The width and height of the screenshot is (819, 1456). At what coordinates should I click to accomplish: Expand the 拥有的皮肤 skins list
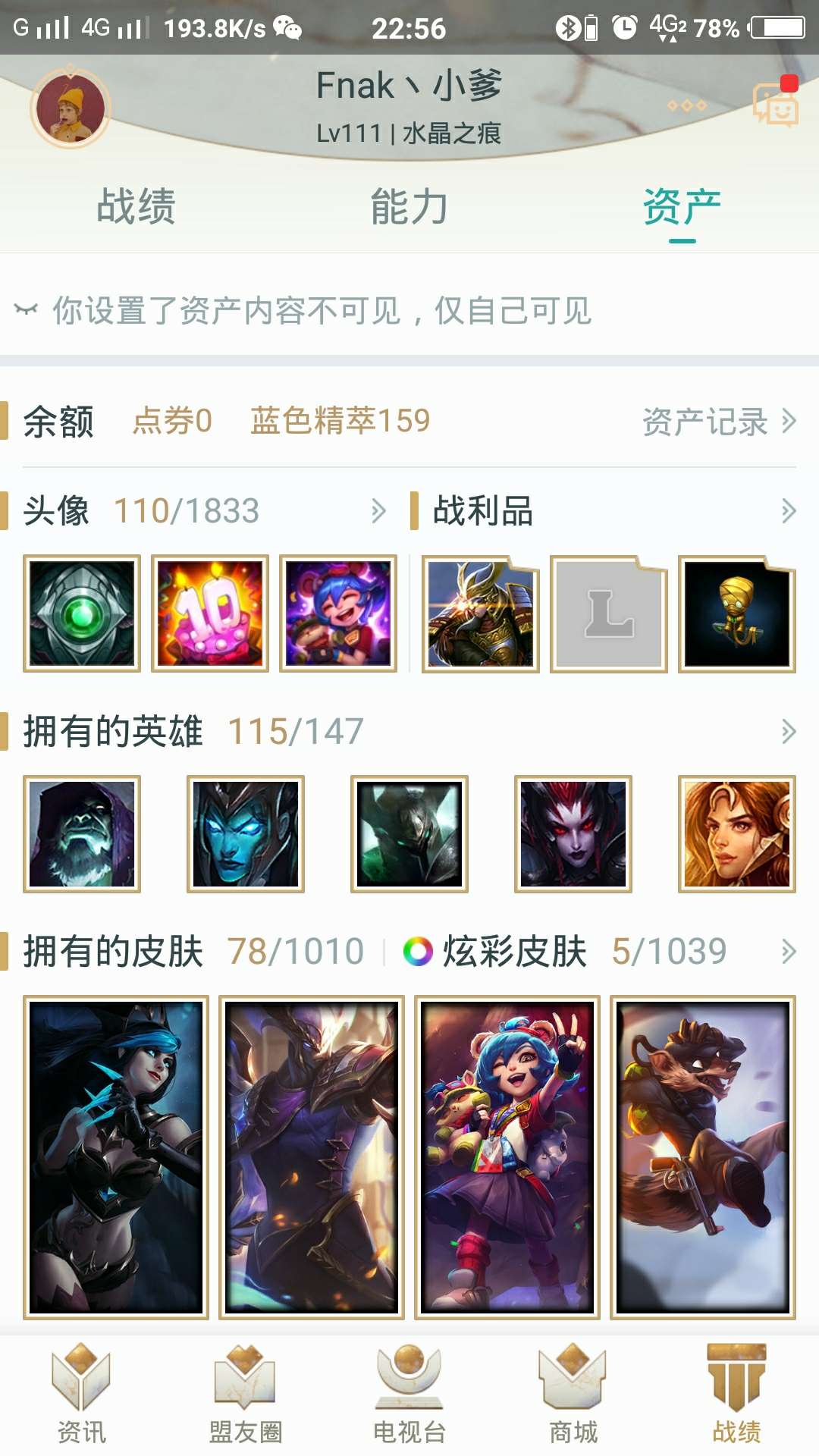[788, 952]
